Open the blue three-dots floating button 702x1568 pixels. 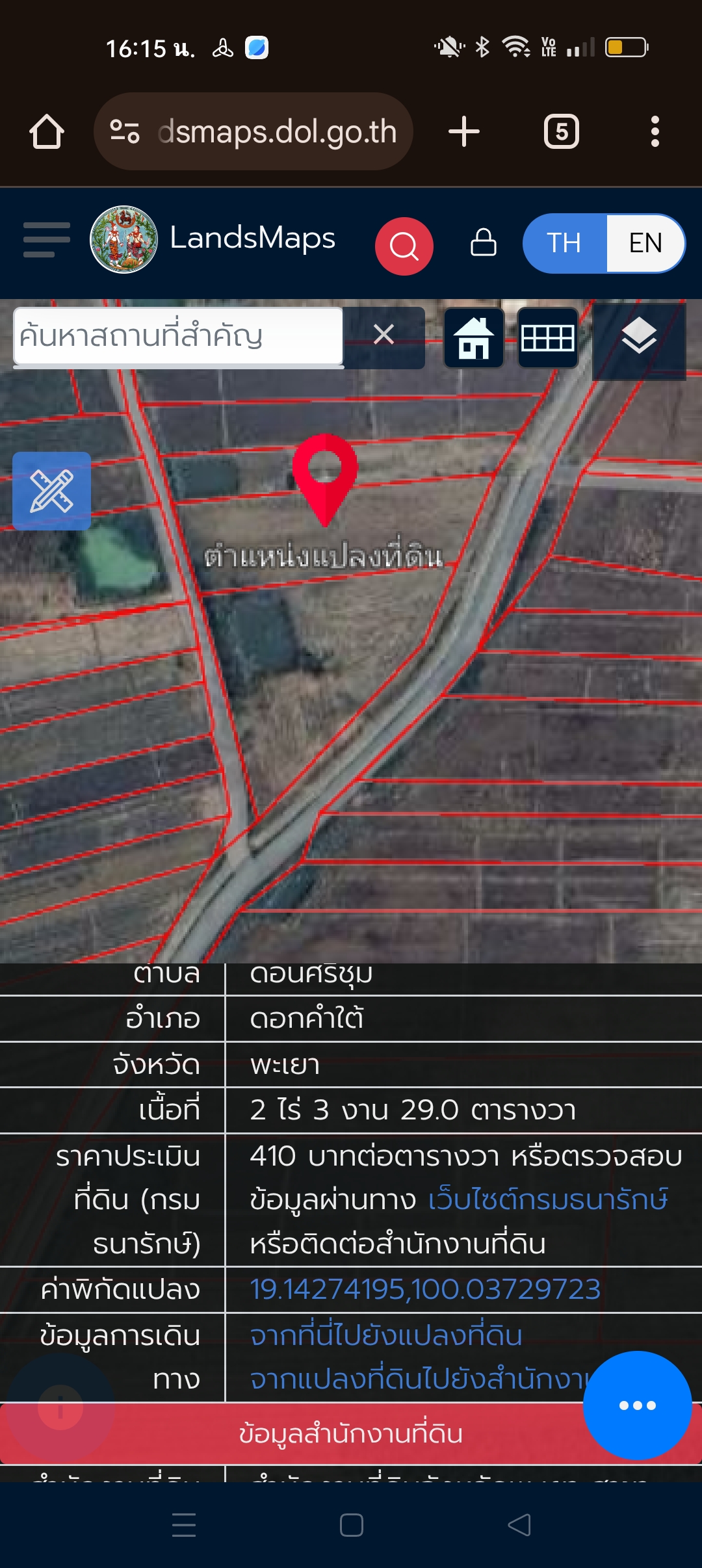point(637,1405)
